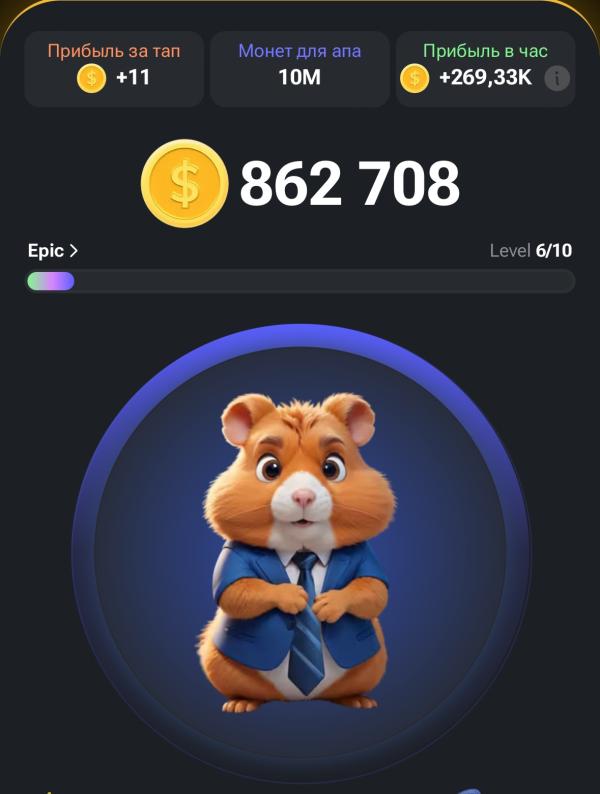Open the Прибыль за тап card
Screen dimensions: 600x794
(x=113, y=67)
